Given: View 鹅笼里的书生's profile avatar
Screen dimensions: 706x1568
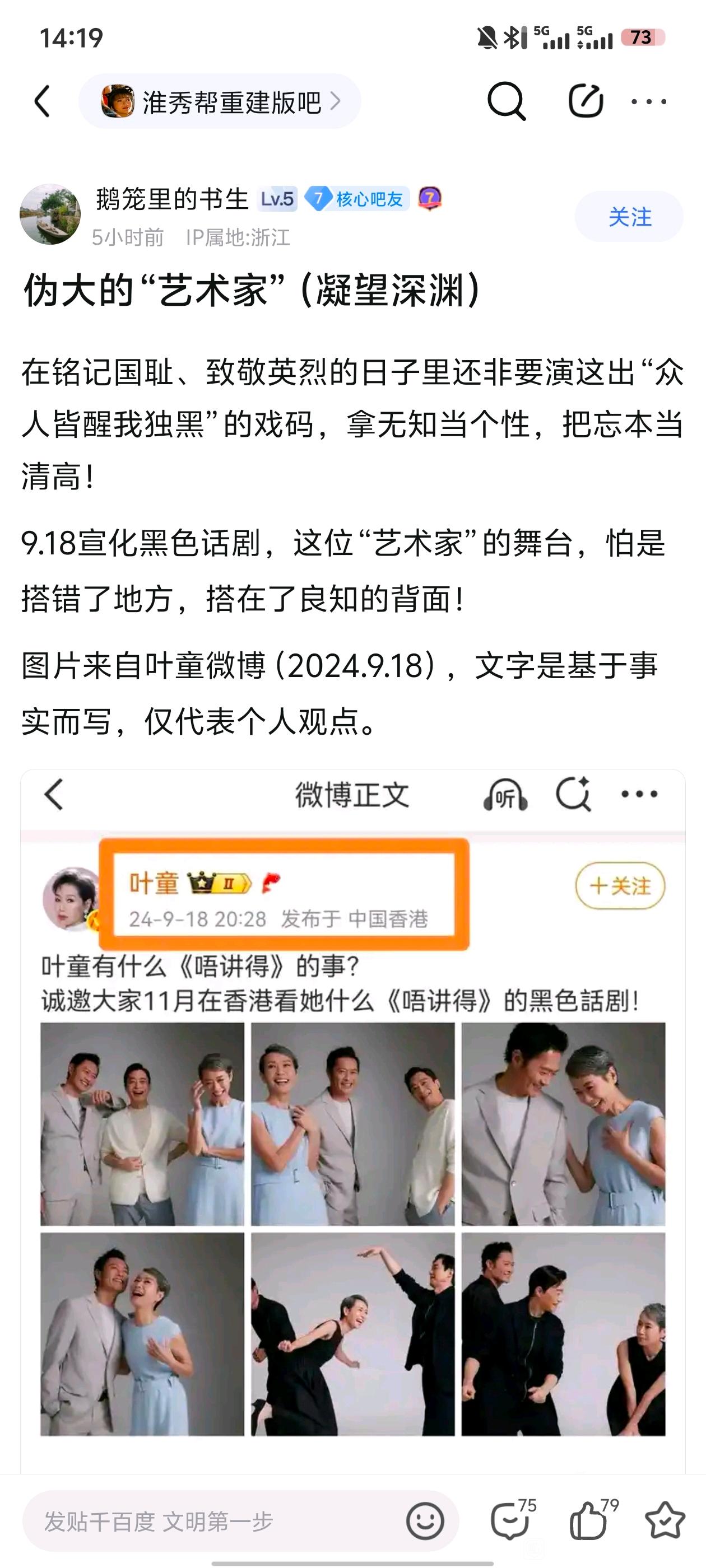Looking at the screenshot, I should pos(50,214).
